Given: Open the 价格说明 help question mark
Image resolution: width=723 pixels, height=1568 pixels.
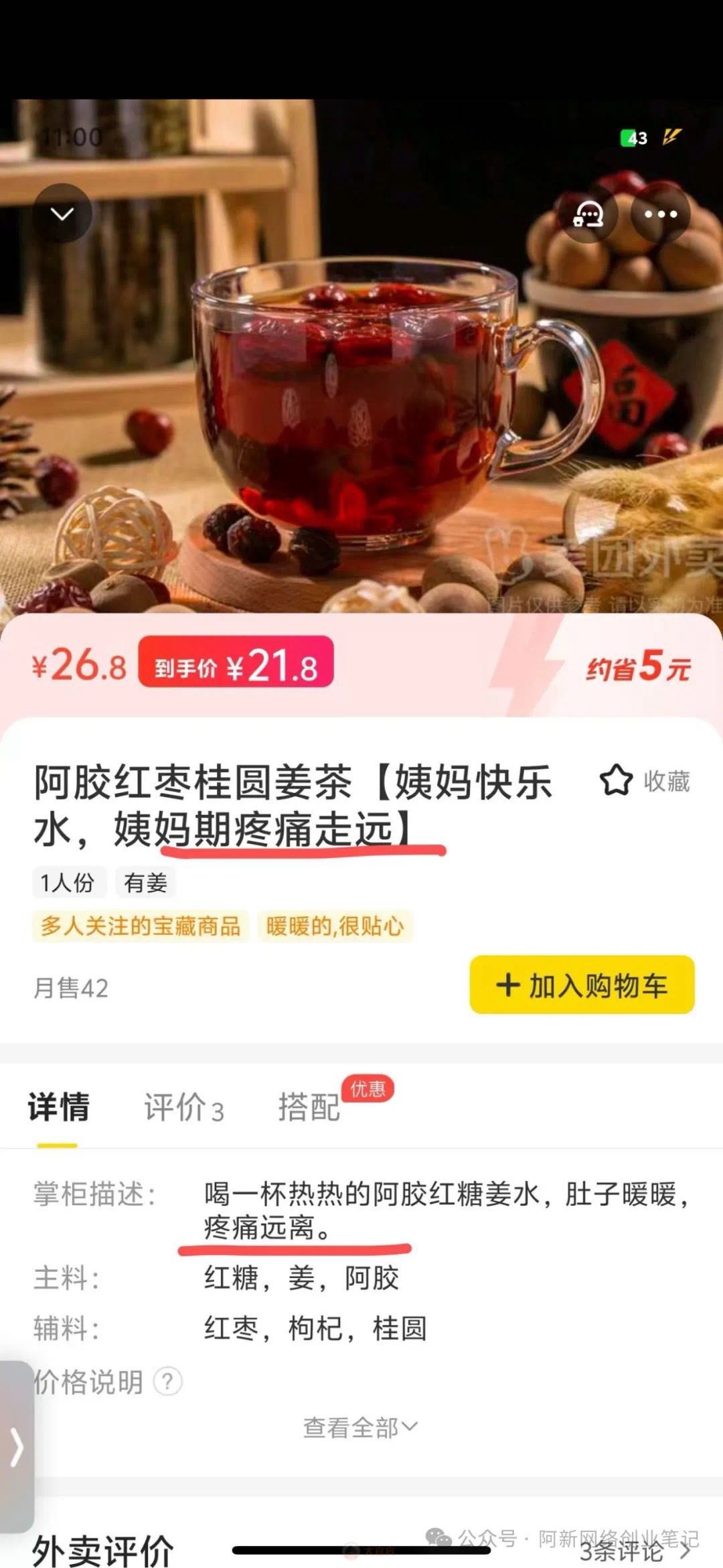Looking at the screenshot, I should point(167,1381).
